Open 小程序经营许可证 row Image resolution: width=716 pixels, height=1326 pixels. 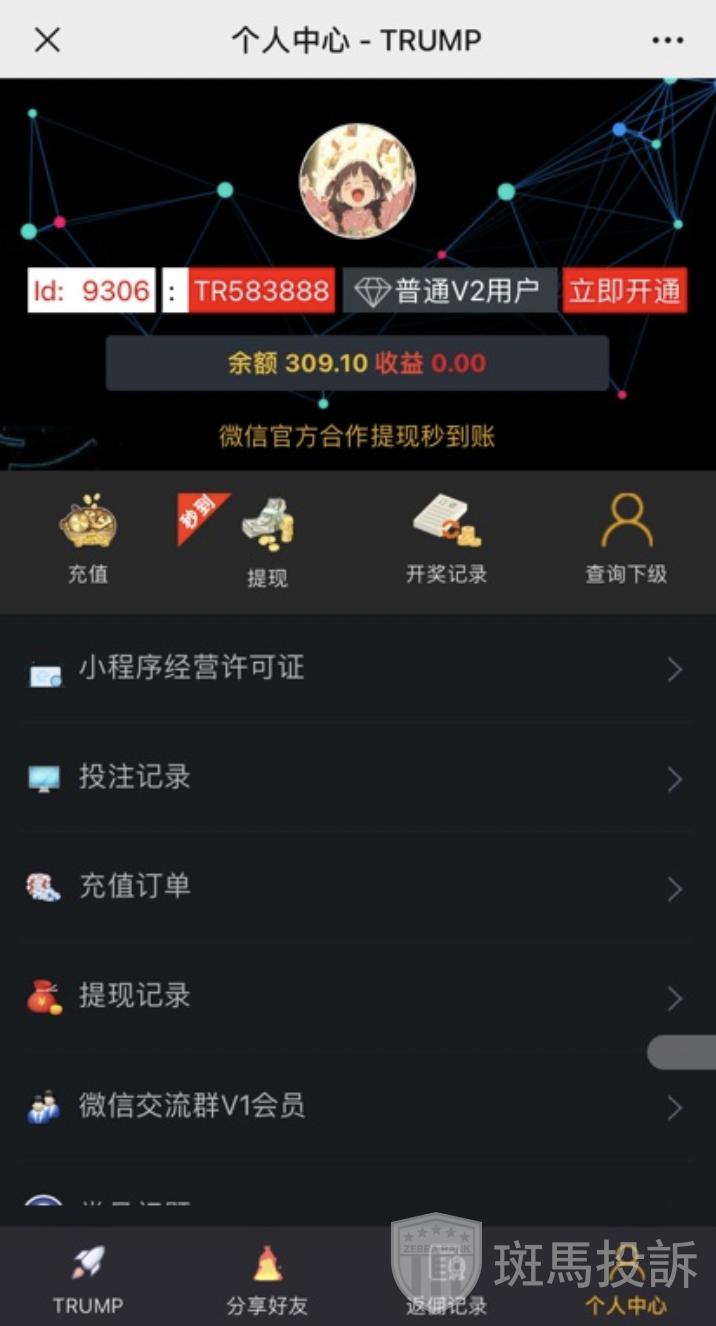(x=357, y=669)
